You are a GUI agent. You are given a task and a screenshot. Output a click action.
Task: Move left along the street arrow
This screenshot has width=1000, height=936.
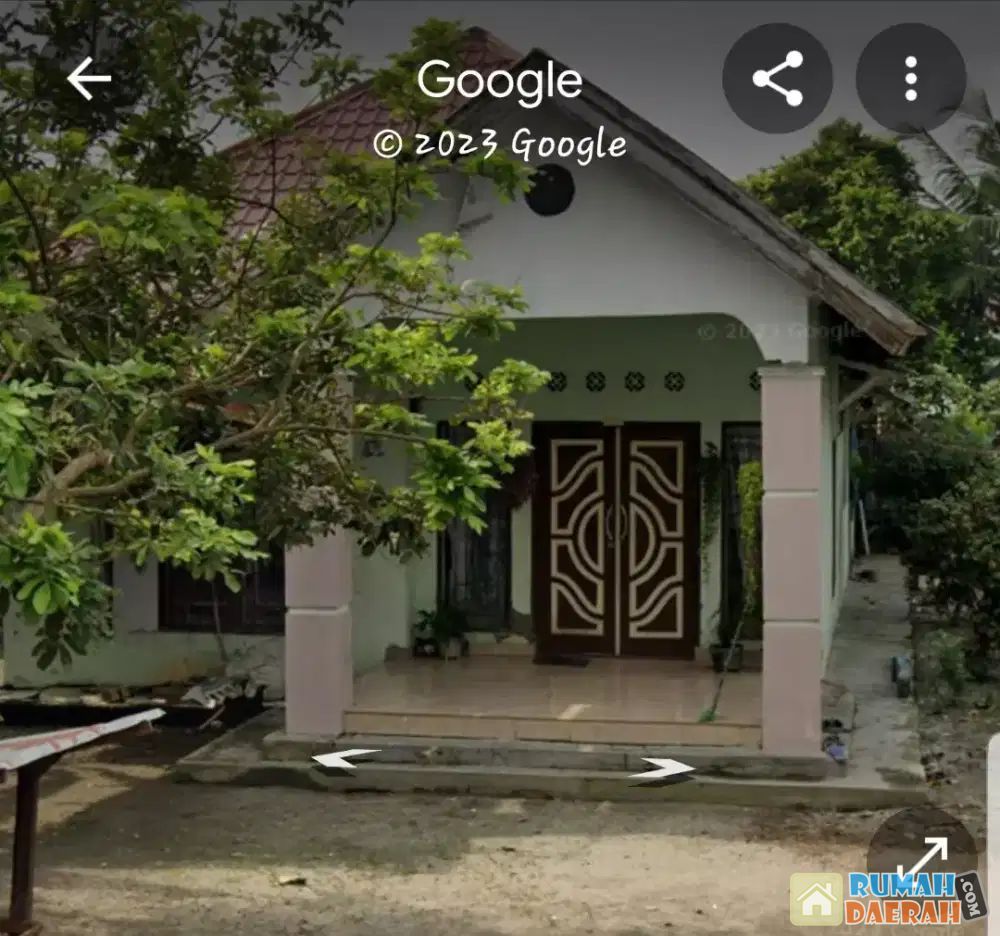pos(343,759)
